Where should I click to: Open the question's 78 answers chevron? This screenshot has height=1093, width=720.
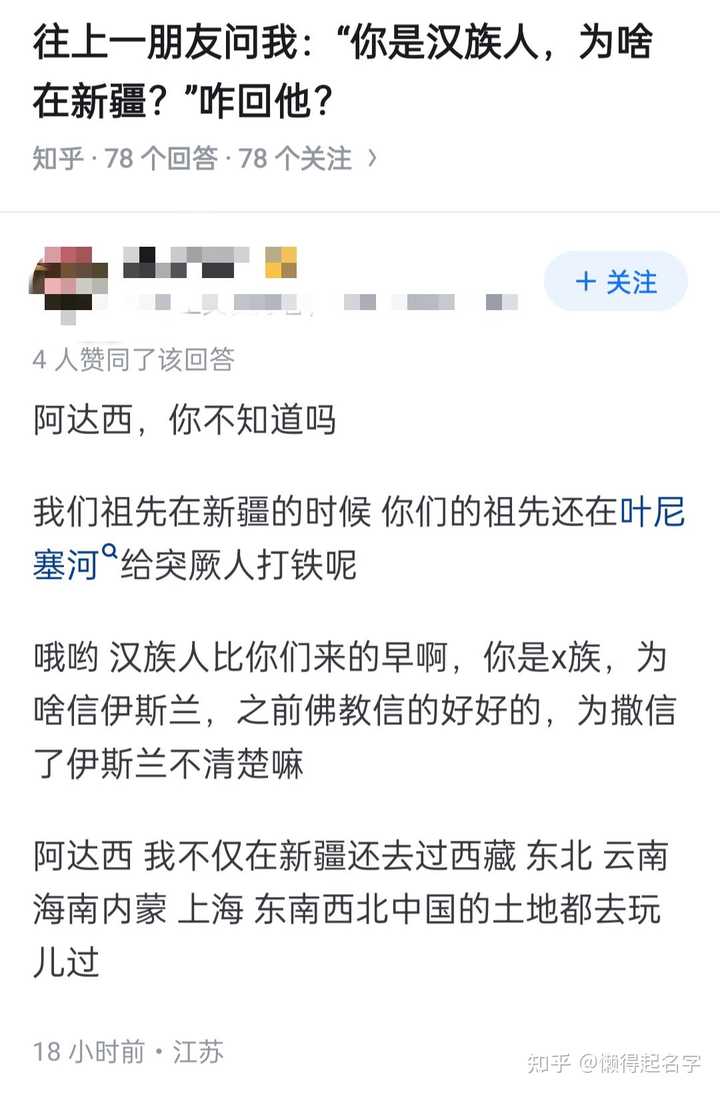372,158
